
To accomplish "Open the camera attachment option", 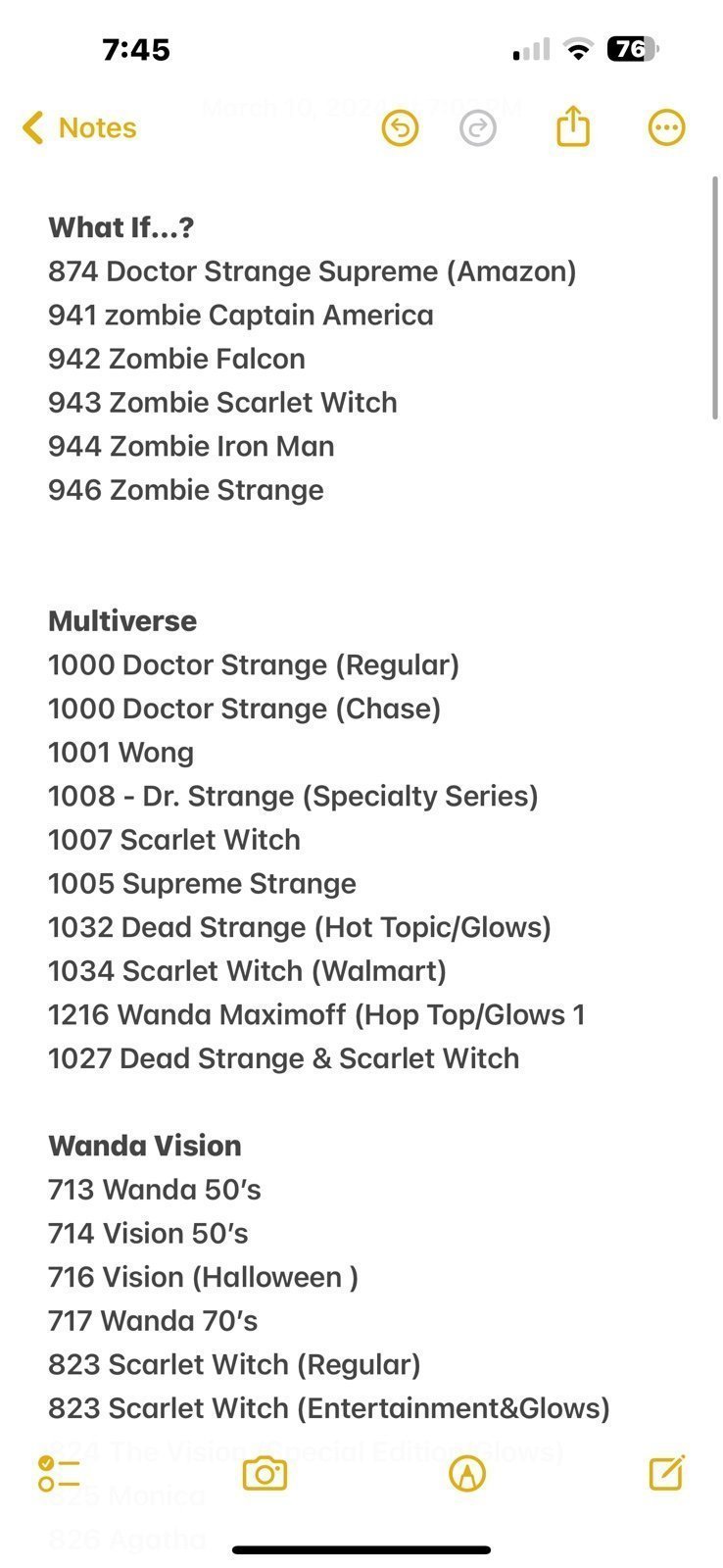I will point(265,1473).
